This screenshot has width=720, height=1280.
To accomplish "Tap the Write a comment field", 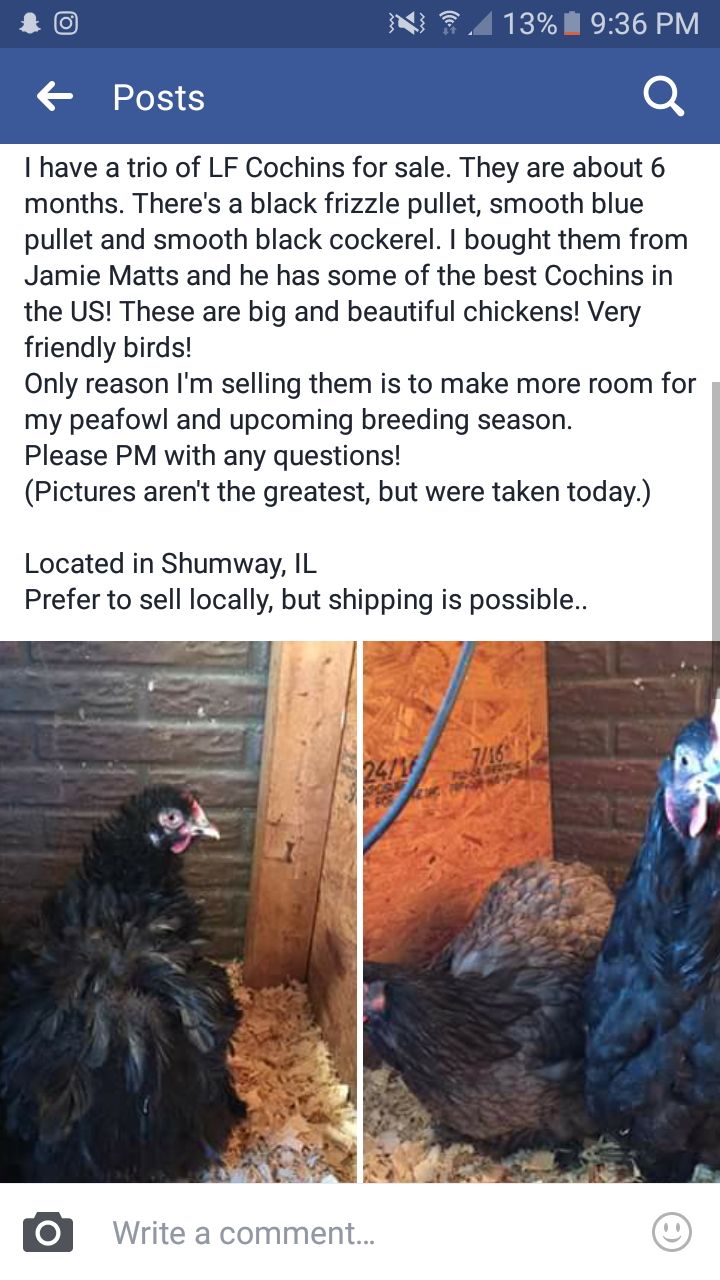I will tap(360, 1233).
